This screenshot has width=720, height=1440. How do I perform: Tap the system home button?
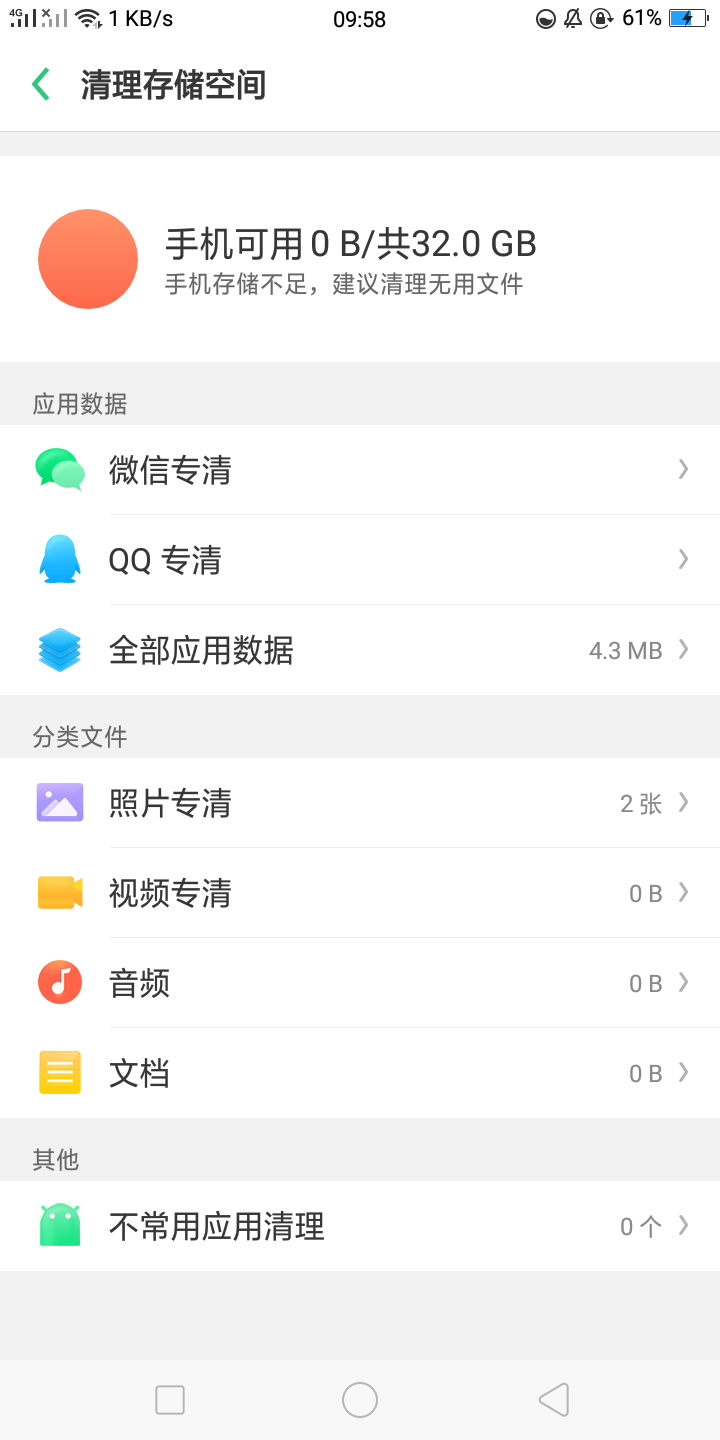tap(360, 1400)
